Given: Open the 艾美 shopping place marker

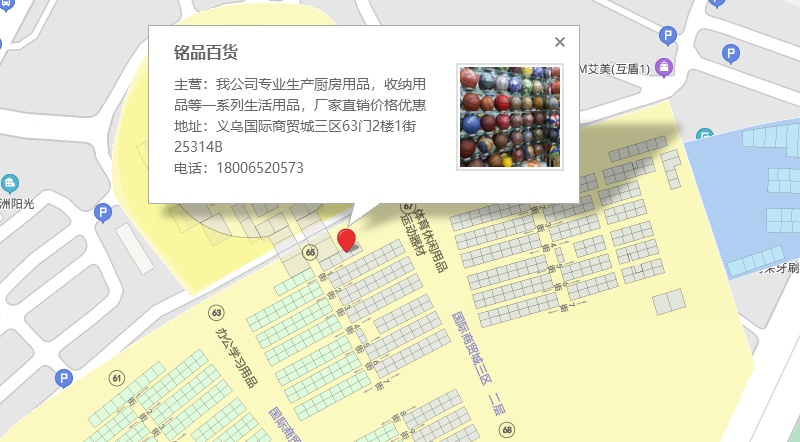Looking at the screenshot, I should click(x=664, y=67).
